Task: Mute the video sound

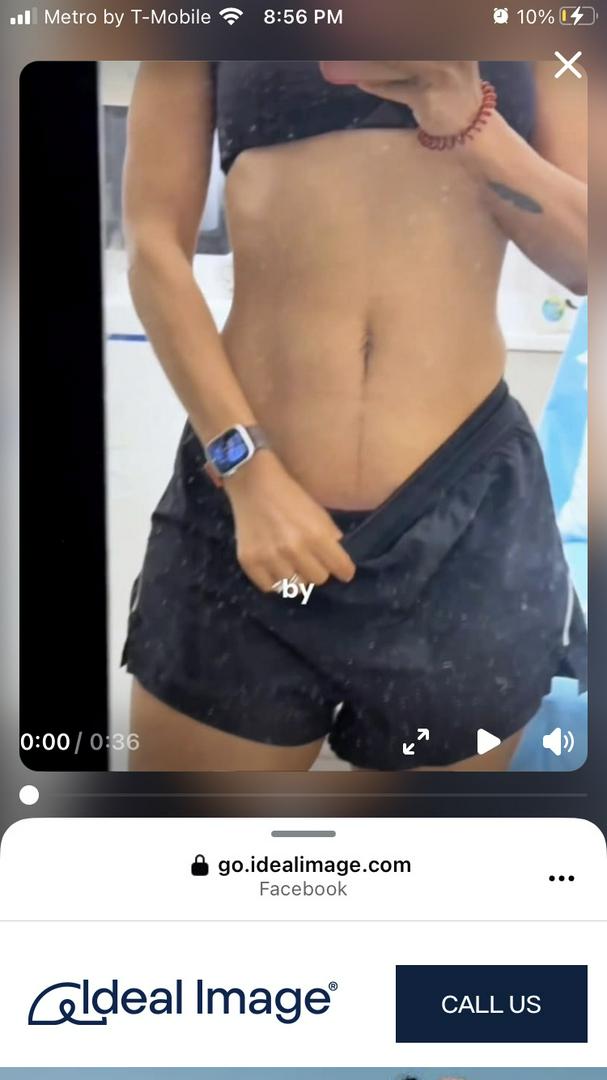Action: coord(558,741)
